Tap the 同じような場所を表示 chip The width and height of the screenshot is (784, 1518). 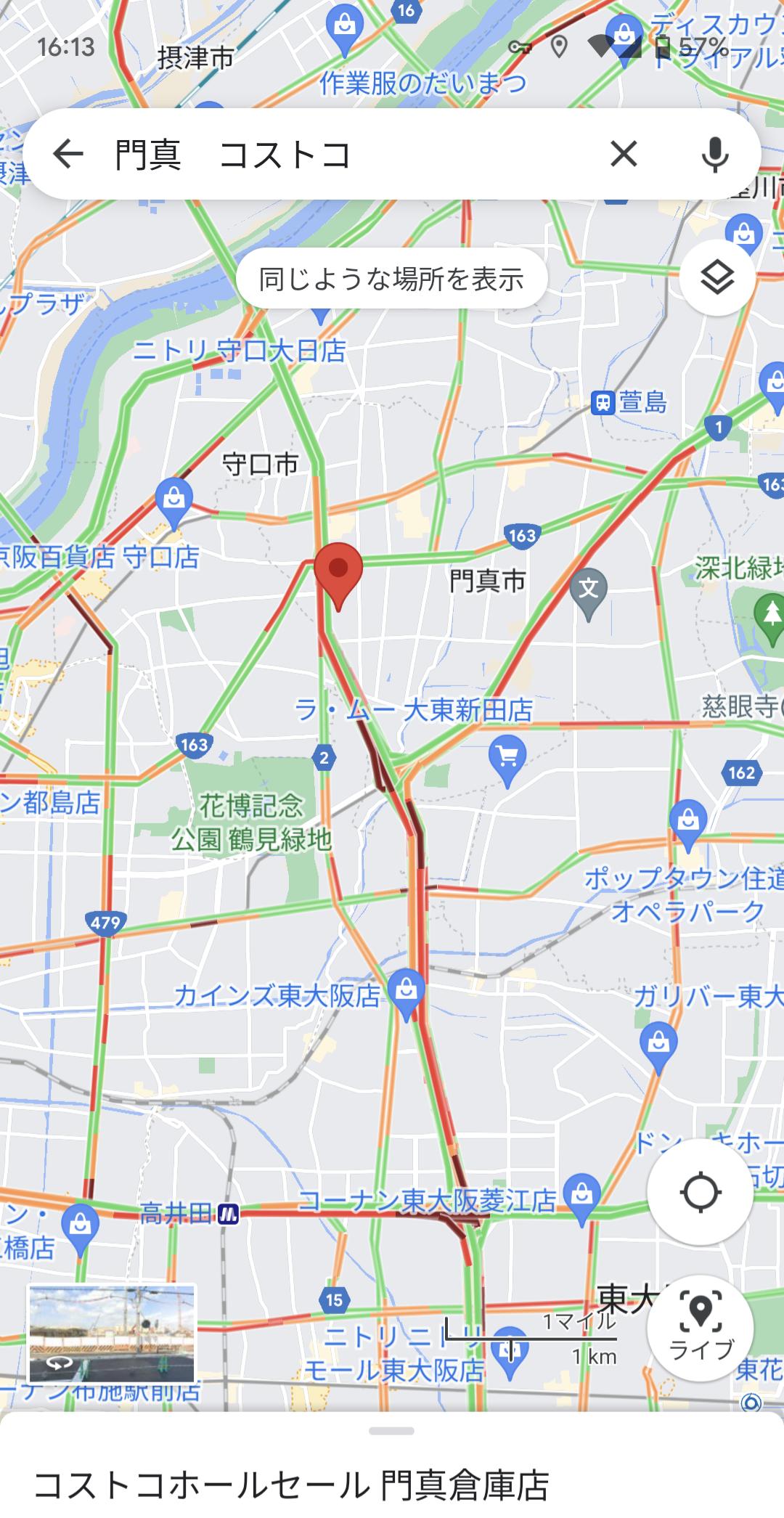click(391, 279)
